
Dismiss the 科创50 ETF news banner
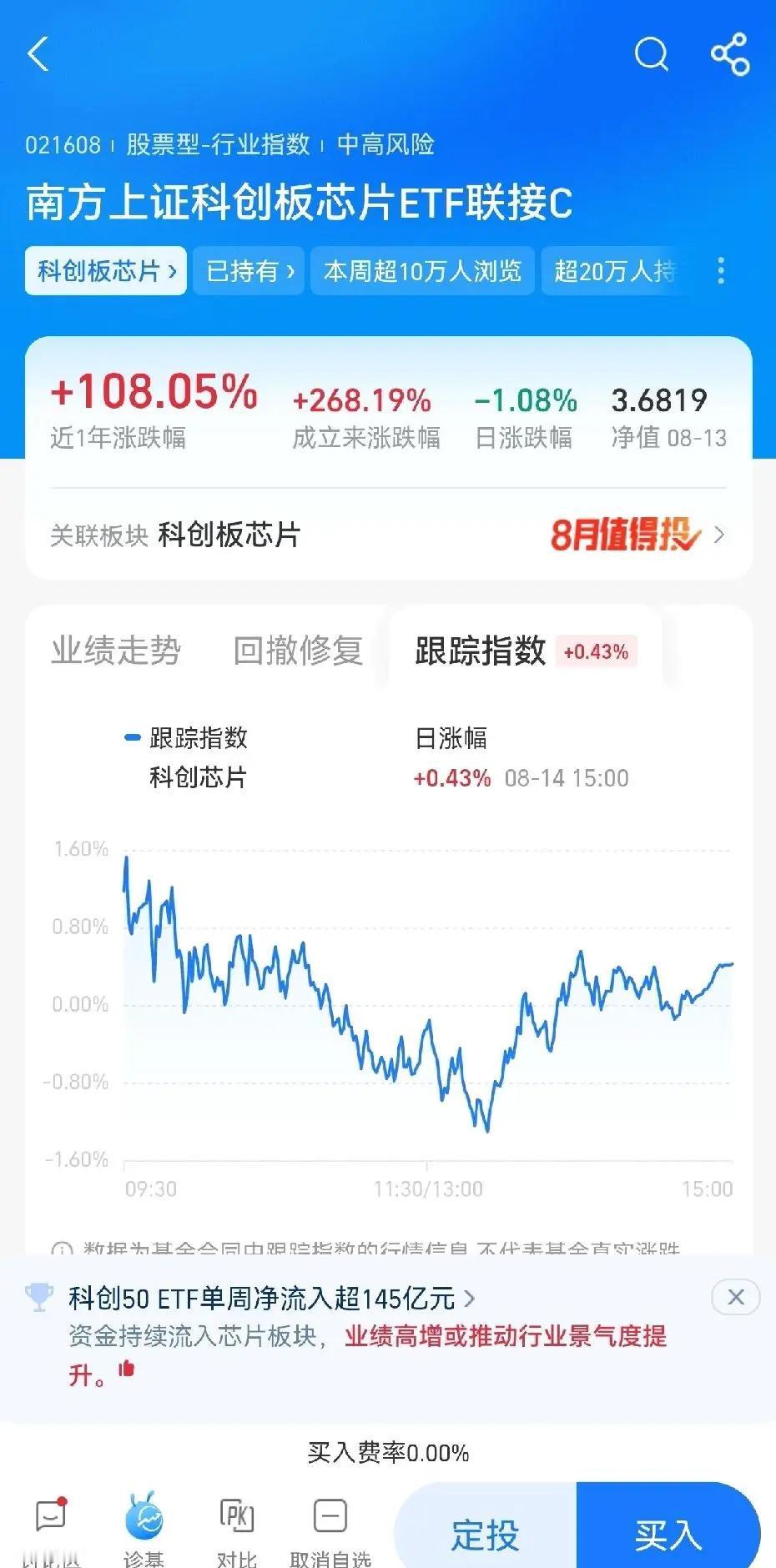pyautogui.click(x=735, y=1297)
